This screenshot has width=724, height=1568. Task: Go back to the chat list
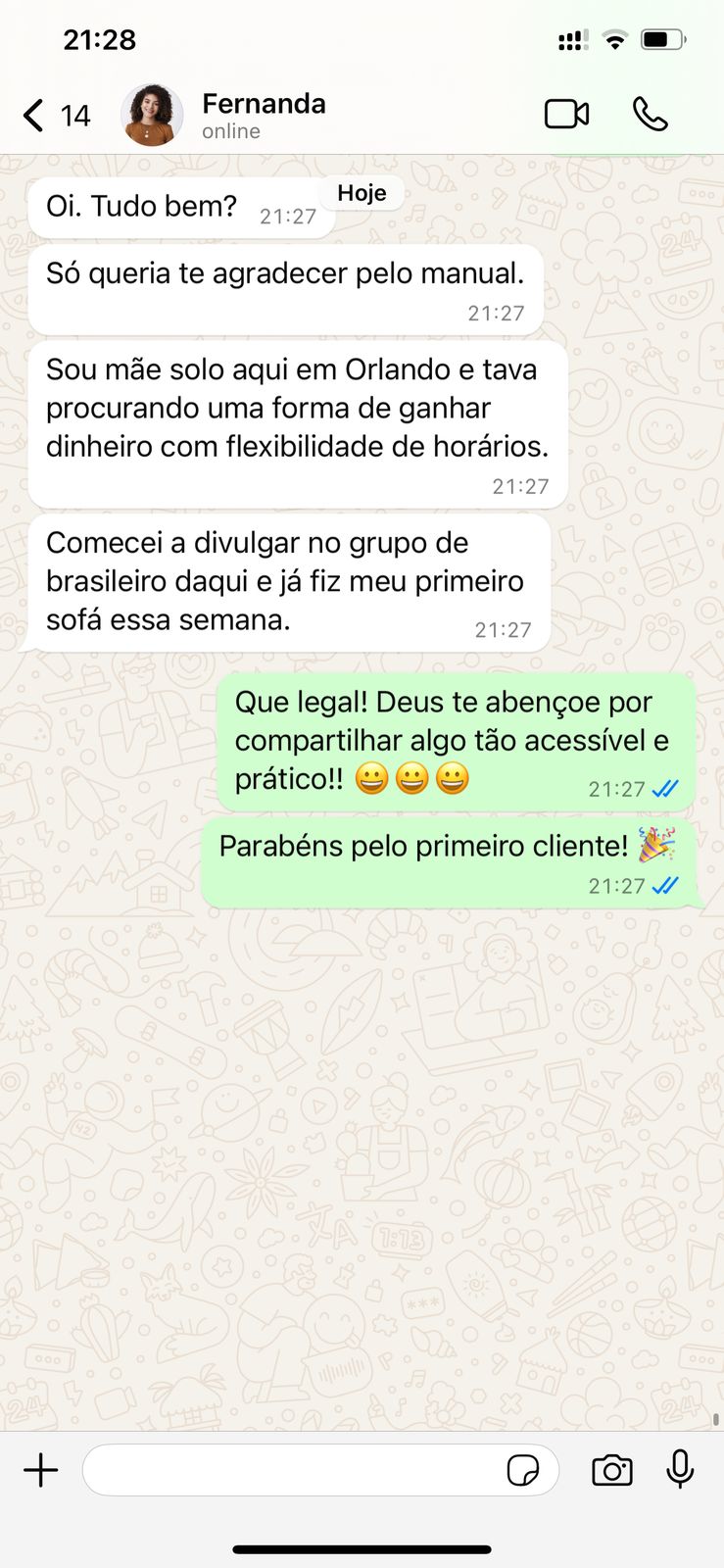[35, 116]
